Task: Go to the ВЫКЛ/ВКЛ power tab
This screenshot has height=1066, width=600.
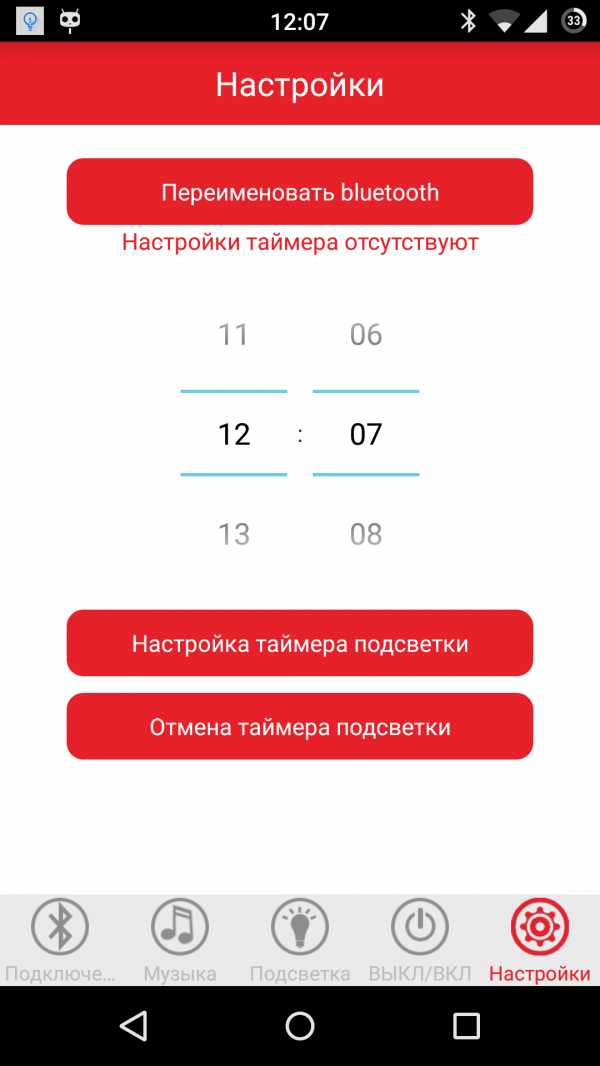Action: (420, 940)
